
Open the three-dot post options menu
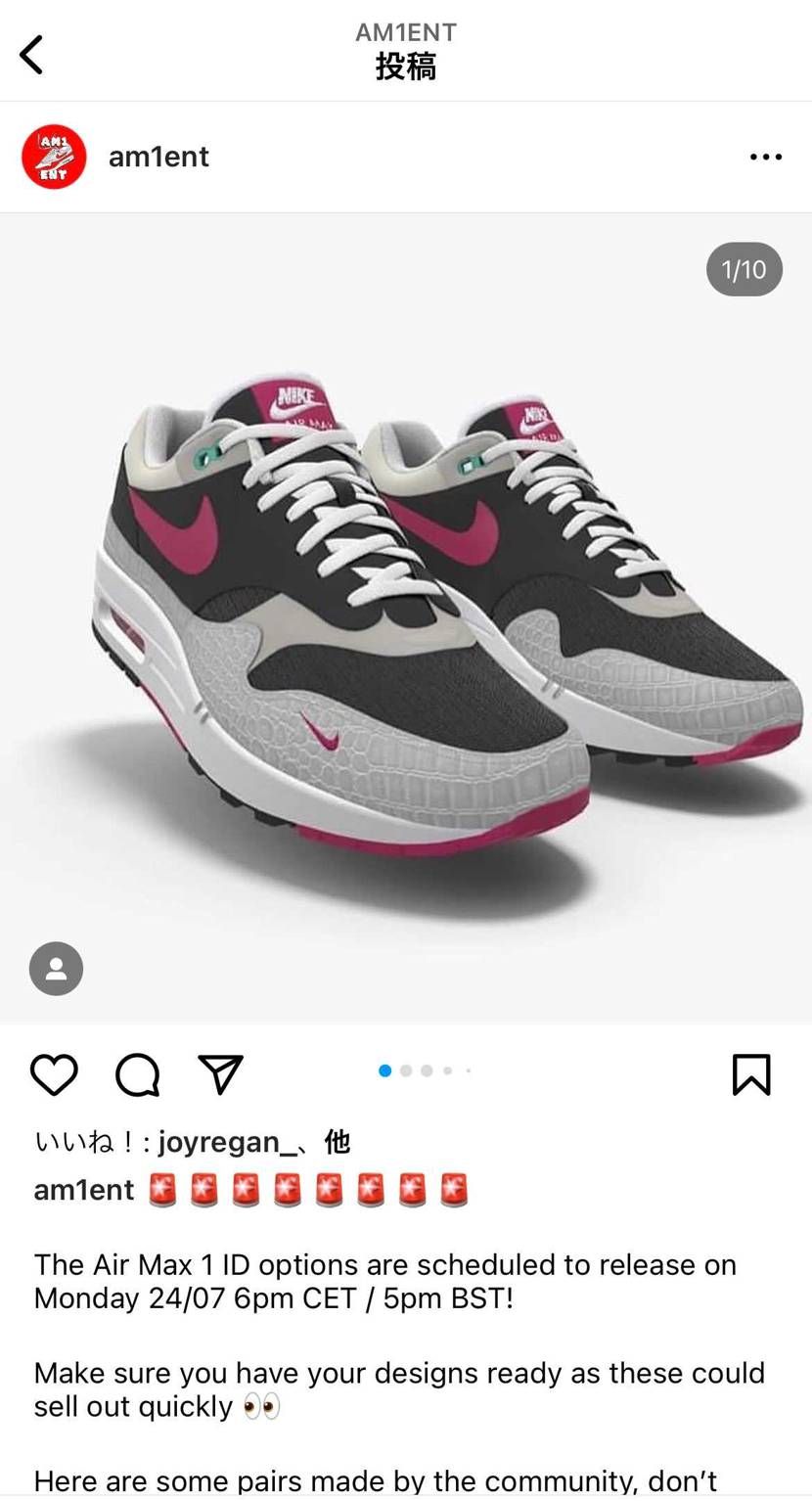click(x=765, y=157)
